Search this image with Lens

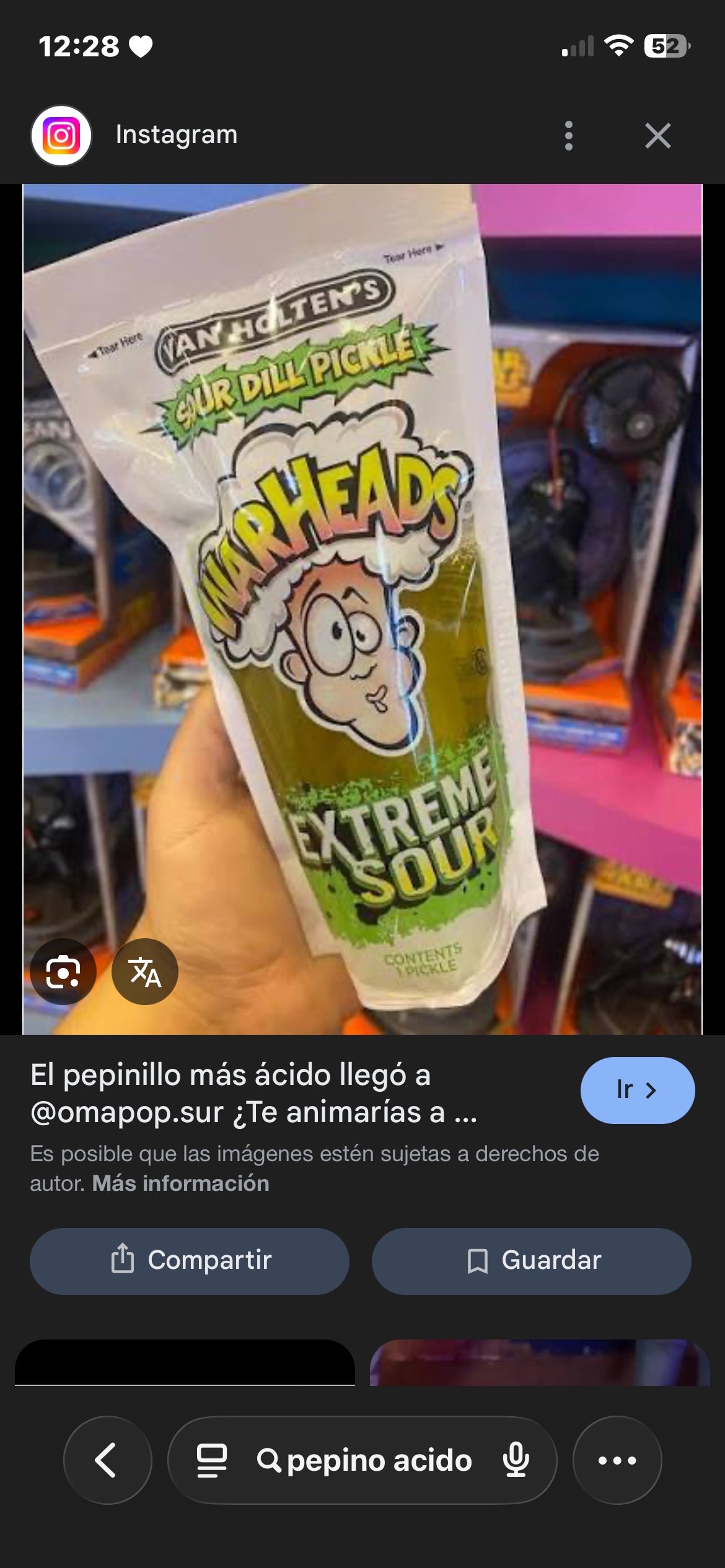63,972
